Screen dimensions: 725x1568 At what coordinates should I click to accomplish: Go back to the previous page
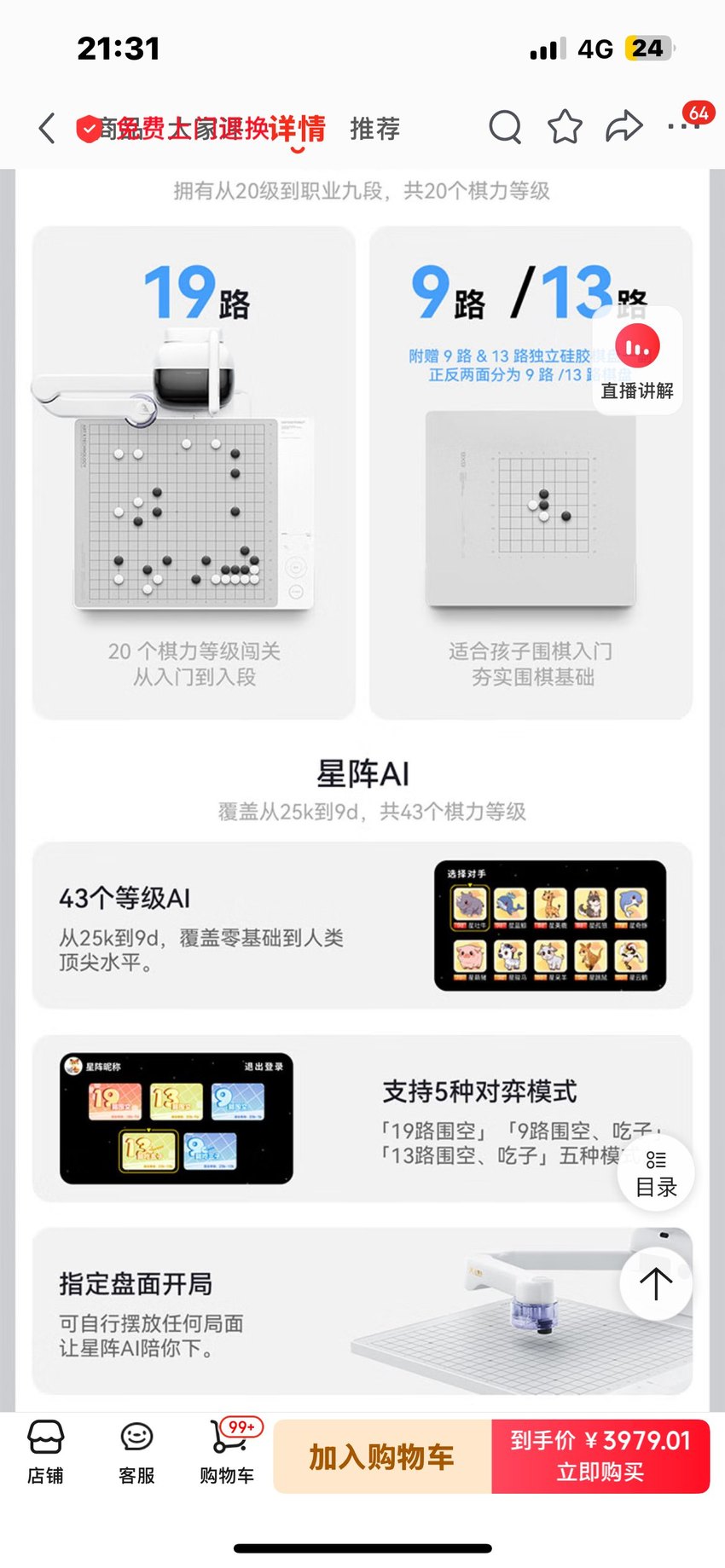47,129
